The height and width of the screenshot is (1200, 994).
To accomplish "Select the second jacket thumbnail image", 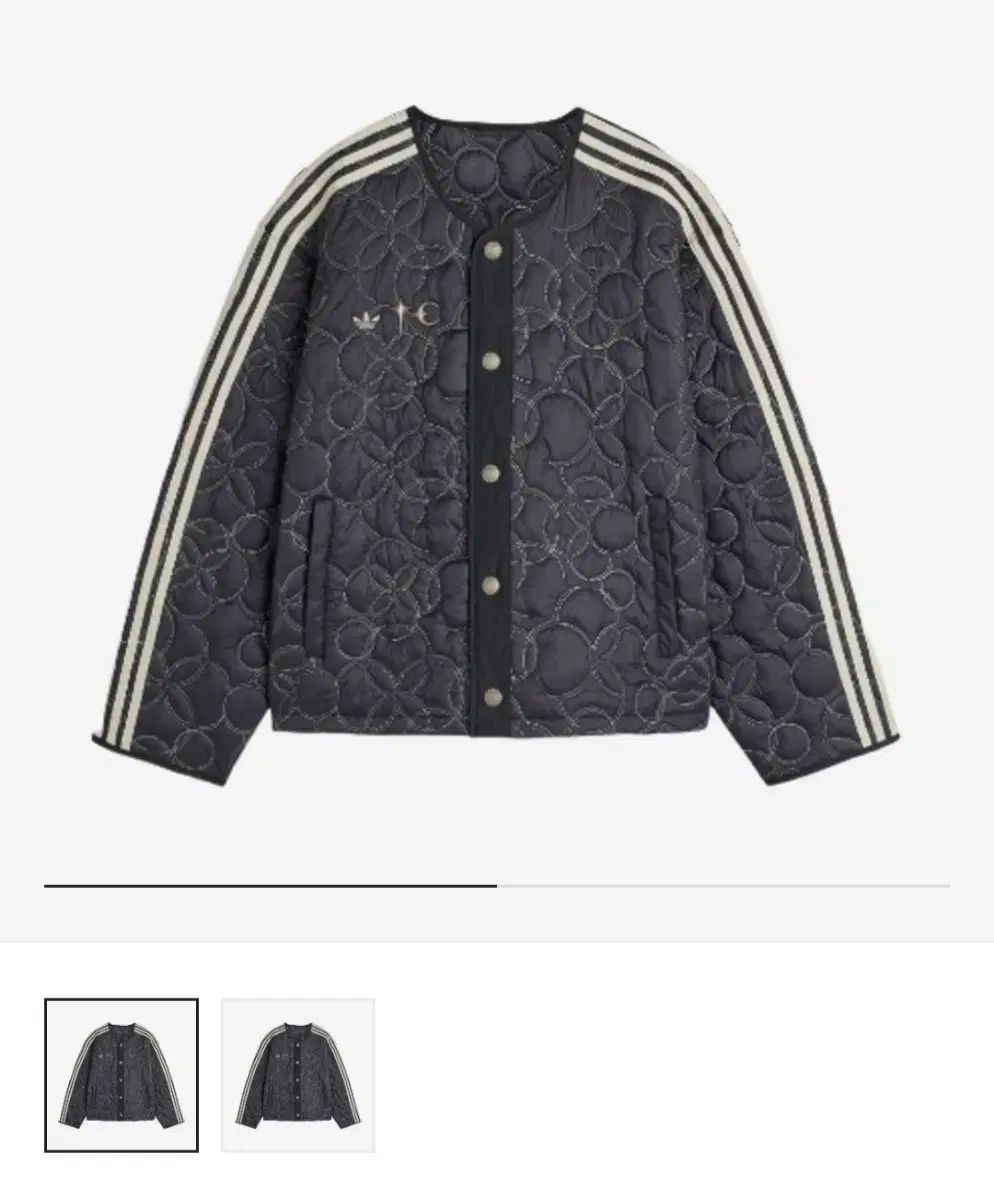I will pos(298,1075).
